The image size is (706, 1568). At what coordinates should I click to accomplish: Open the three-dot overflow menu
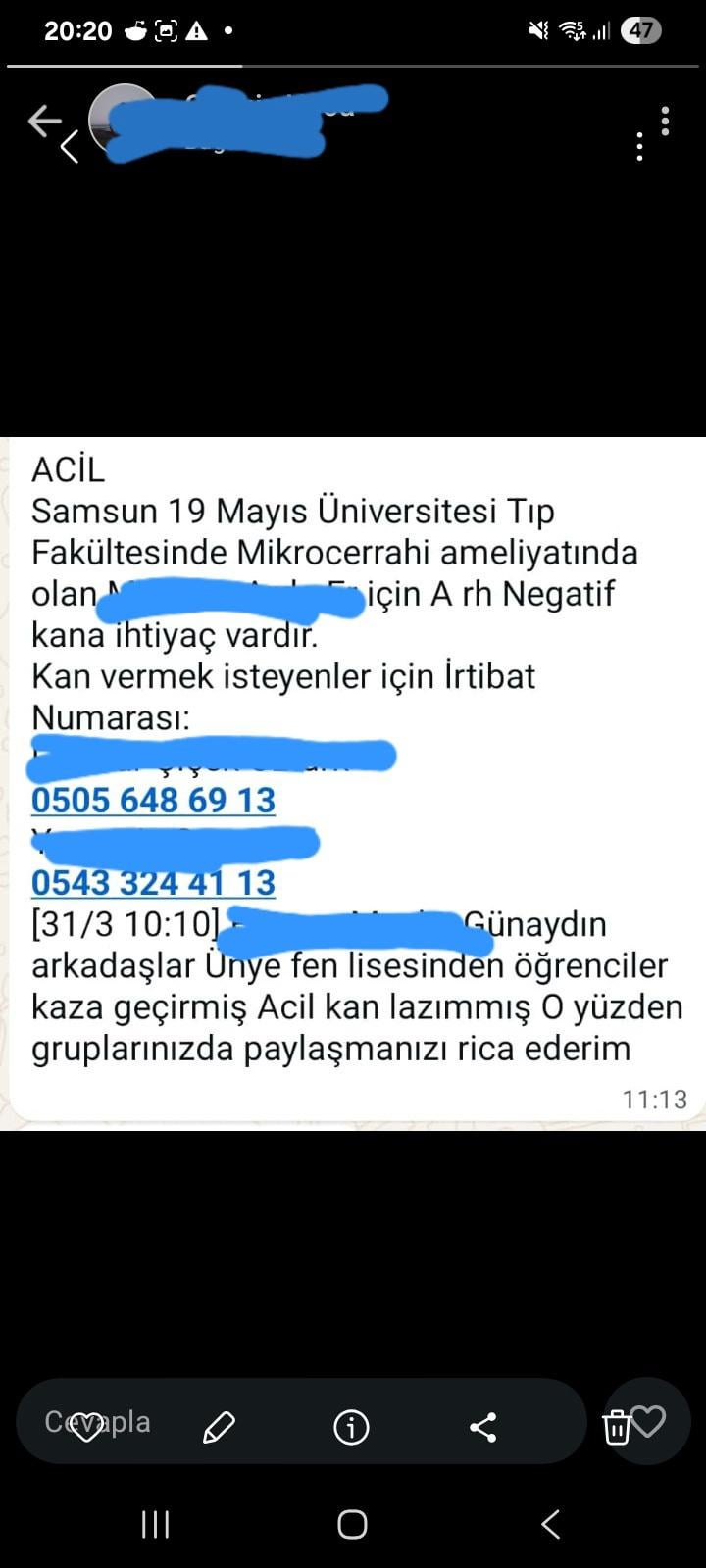(x=666, y=122)
